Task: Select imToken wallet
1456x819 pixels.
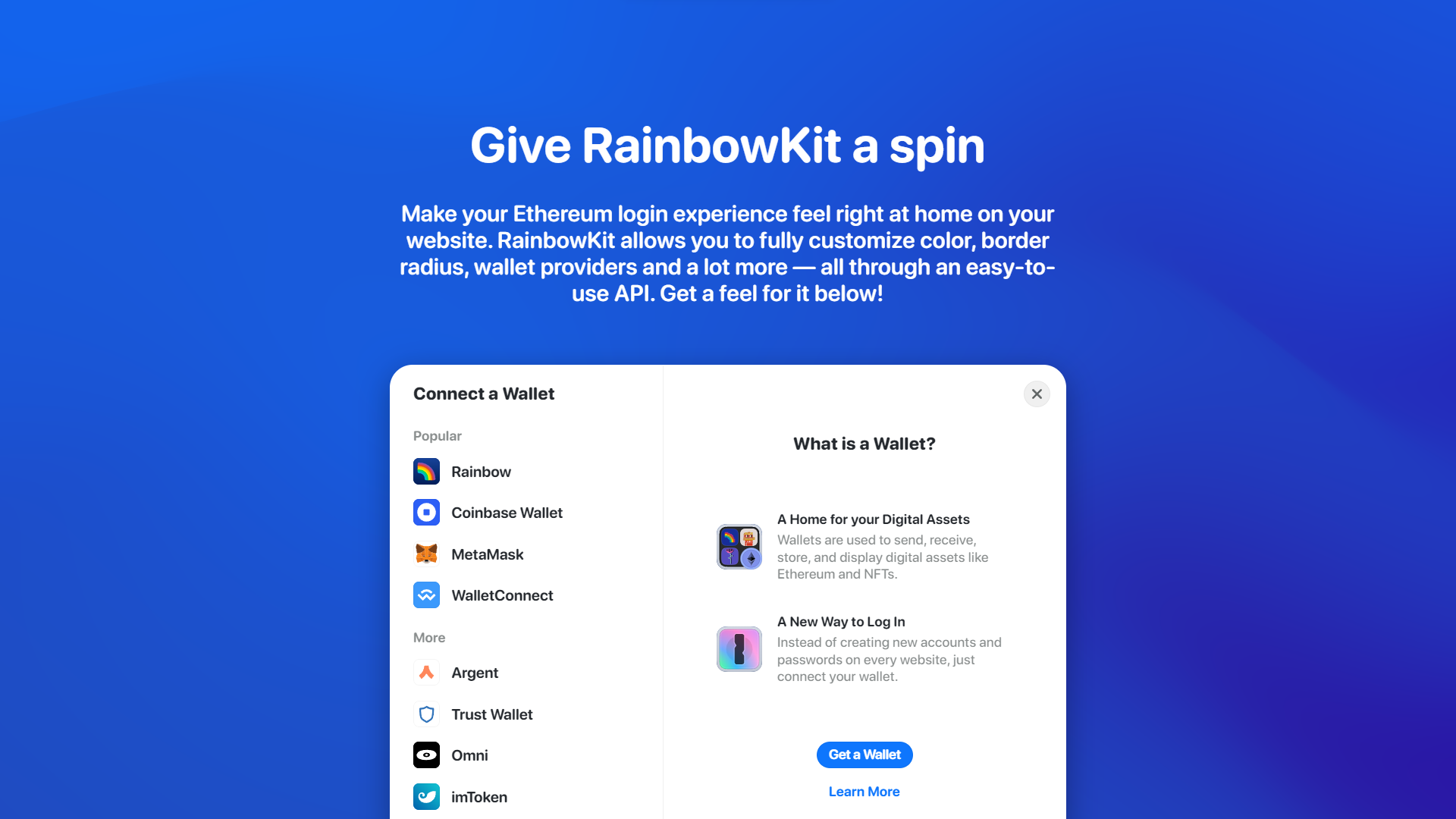Action: click(479, 797)
